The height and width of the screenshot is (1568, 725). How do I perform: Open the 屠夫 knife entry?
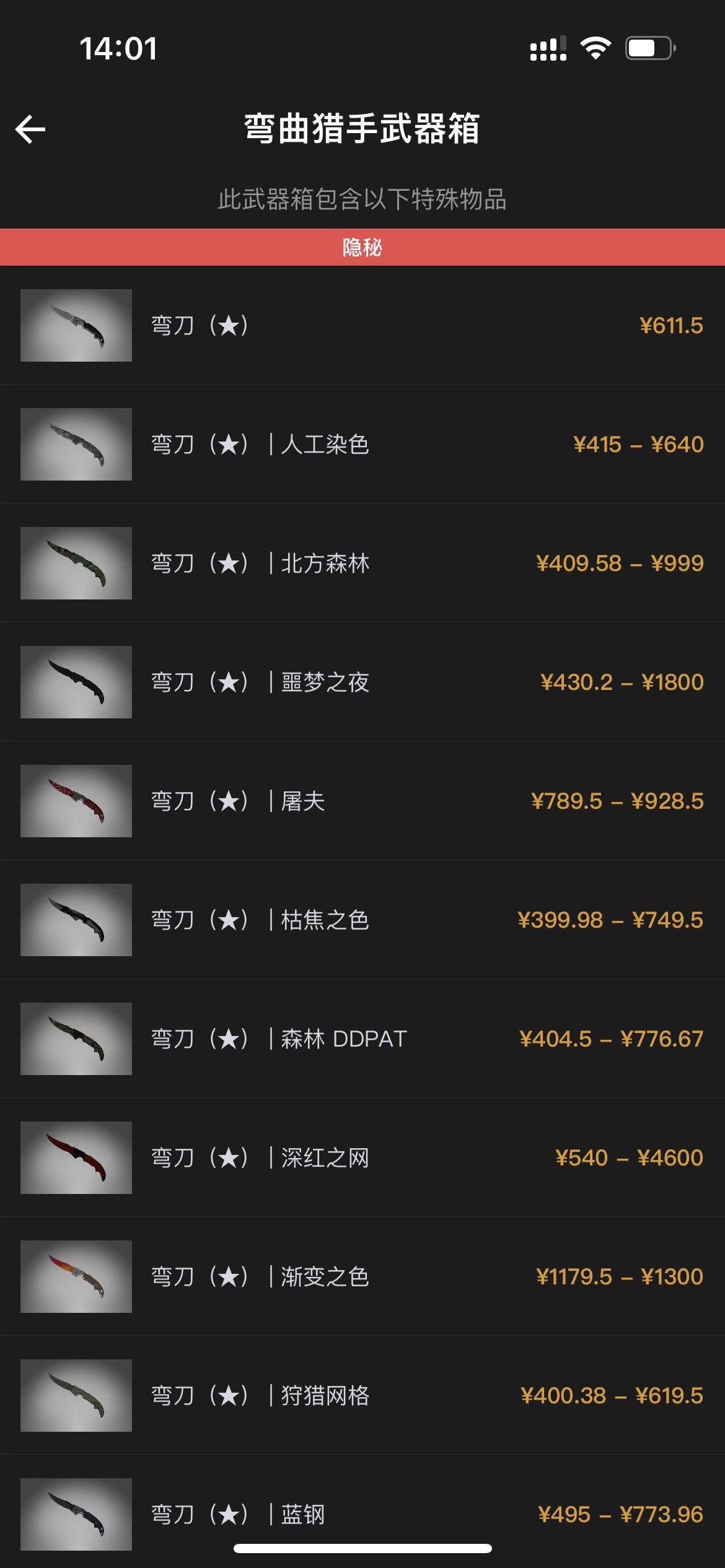point(362,801)
